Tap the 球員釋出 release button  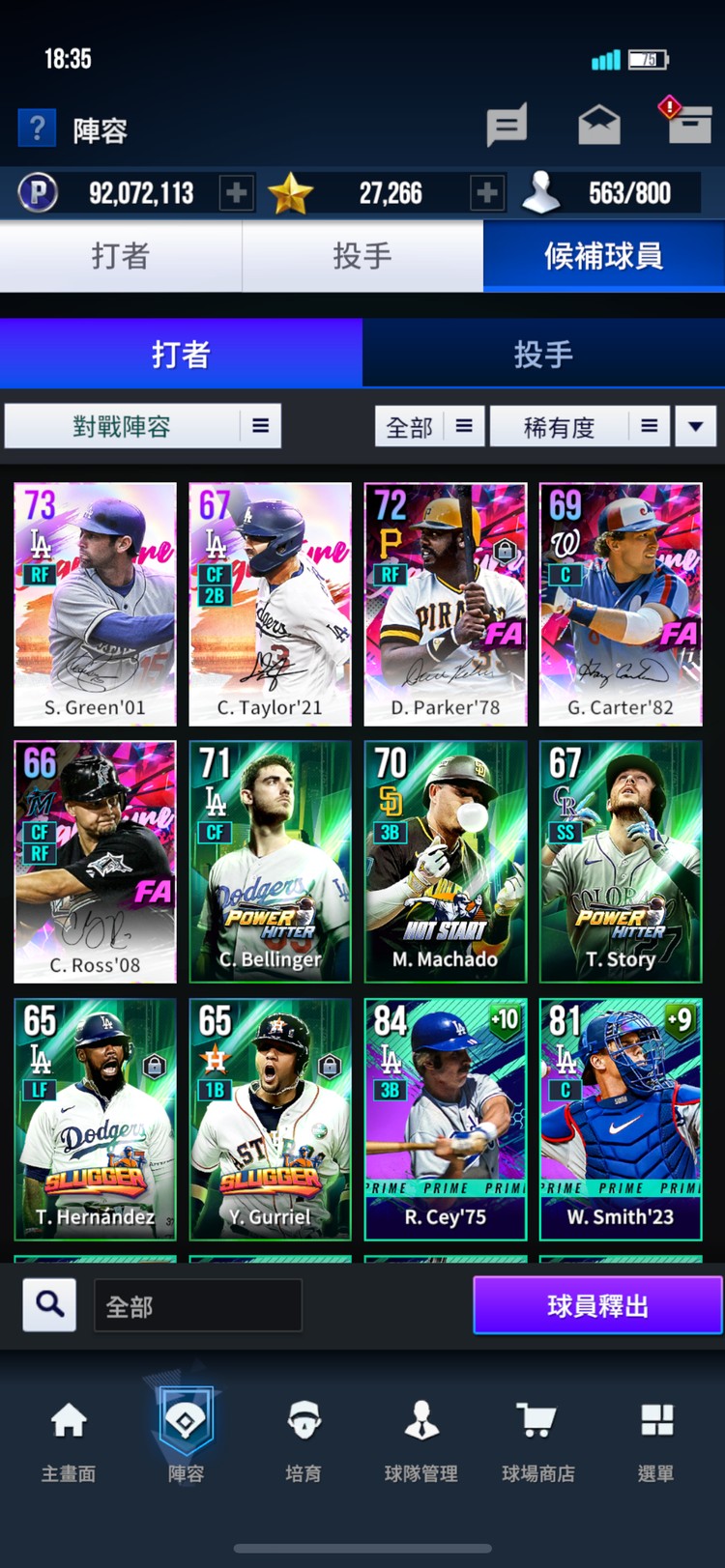(x=597, y=1305)
